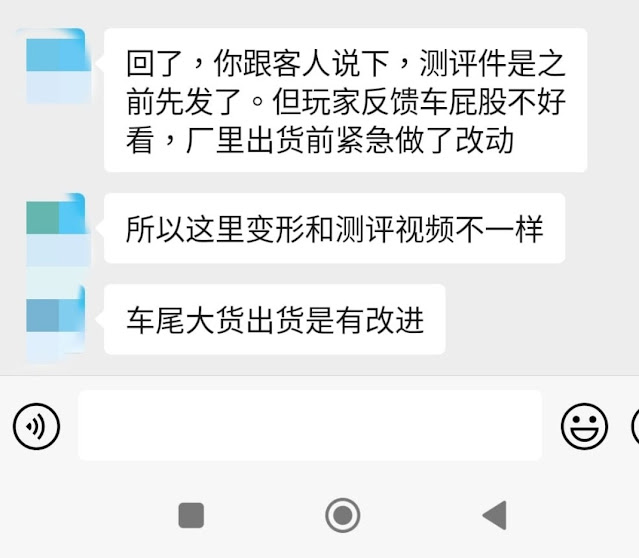Switch to voice message input
The width and height of the screenshot is (639, 558).
37,427
